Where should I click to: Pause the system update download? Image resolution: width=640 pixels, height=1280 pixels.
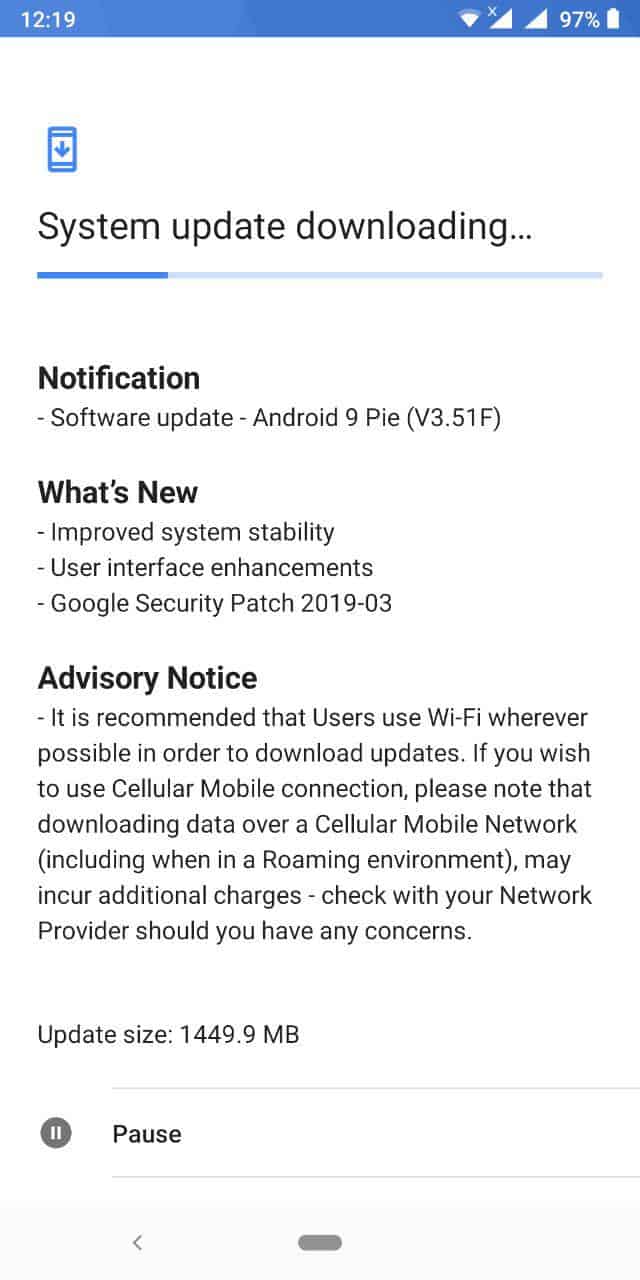coord(146,1134)
